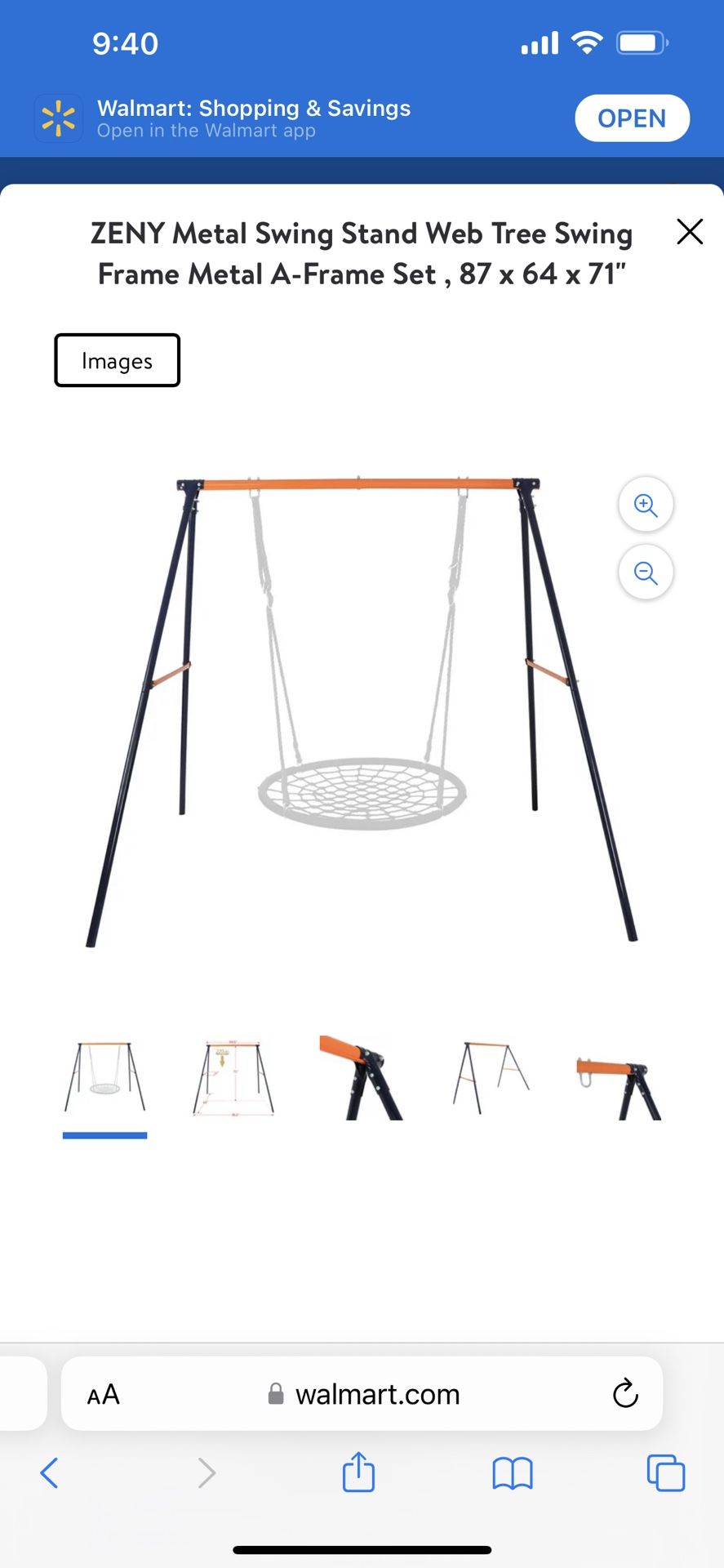Zoom in on the product image

click(x=645, y=504)
